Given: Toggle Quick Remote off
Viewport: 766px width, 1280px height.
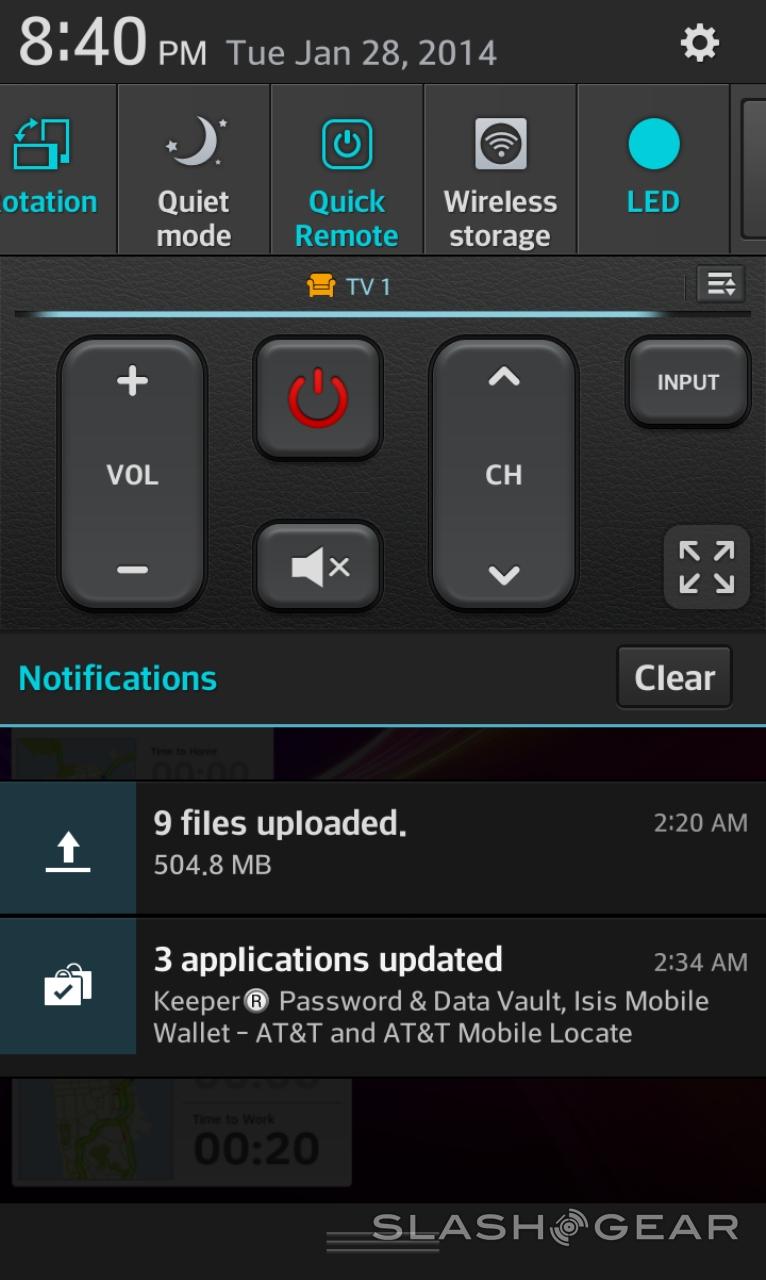Looking at the screenshot, I should pos(347,168).
